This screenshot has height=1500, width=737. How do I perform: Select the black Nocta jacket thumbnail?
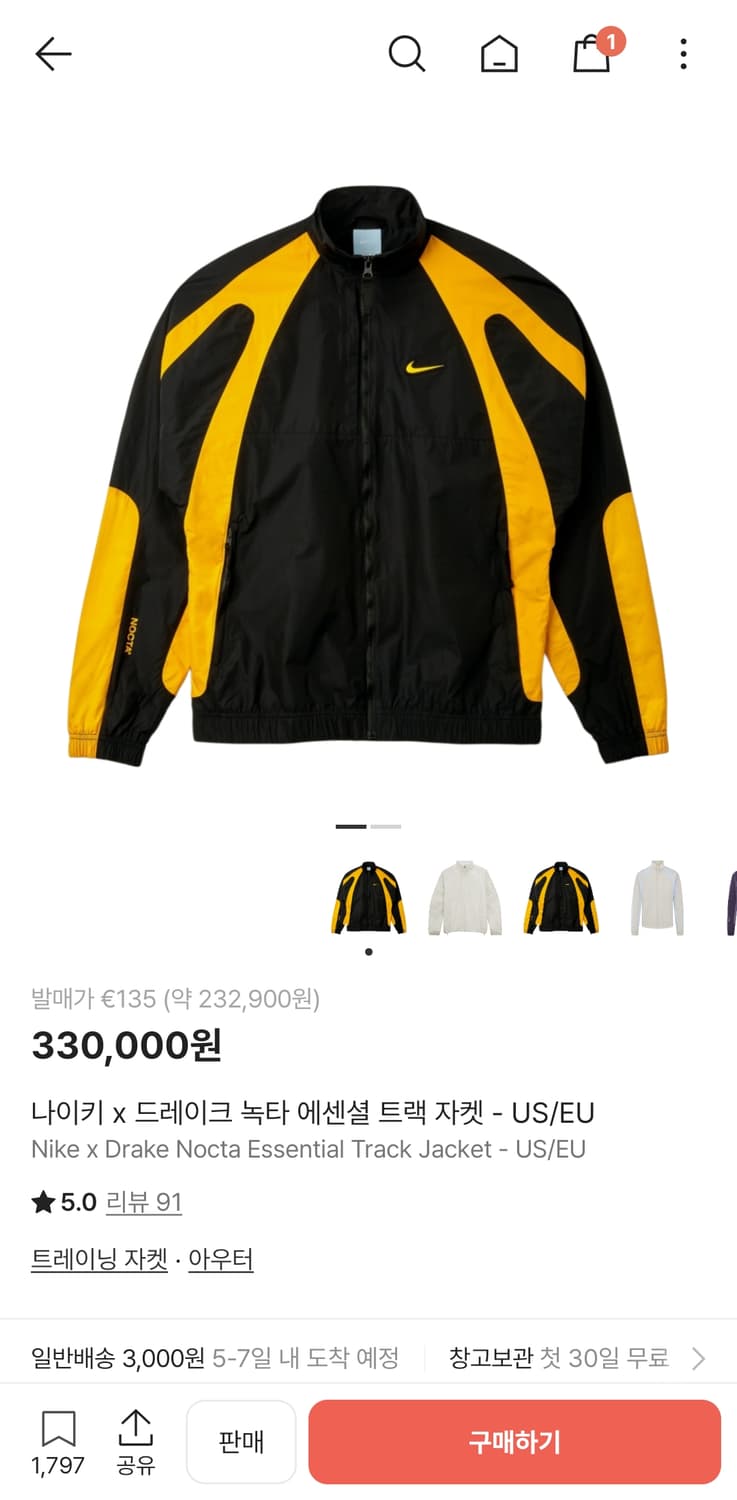click(x=367, y=898)
